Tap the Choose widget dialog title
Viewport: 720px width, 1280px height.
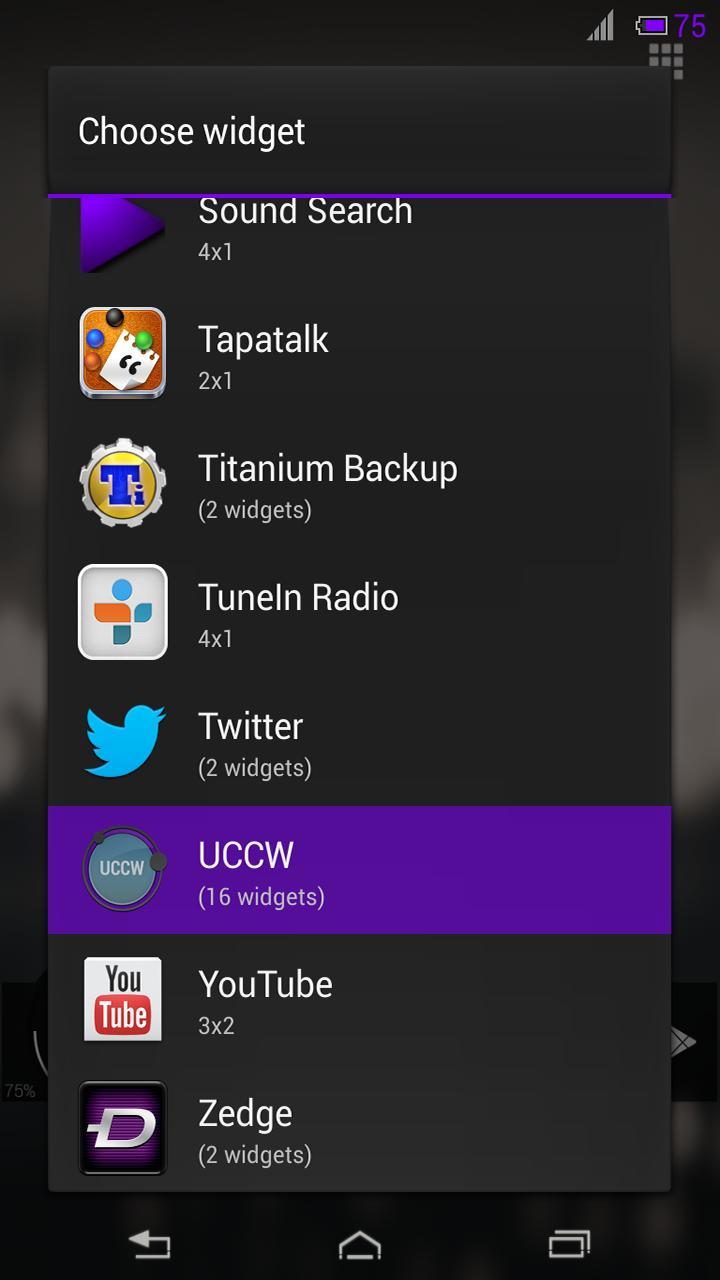pyautogui.click(x=190, y=131)
